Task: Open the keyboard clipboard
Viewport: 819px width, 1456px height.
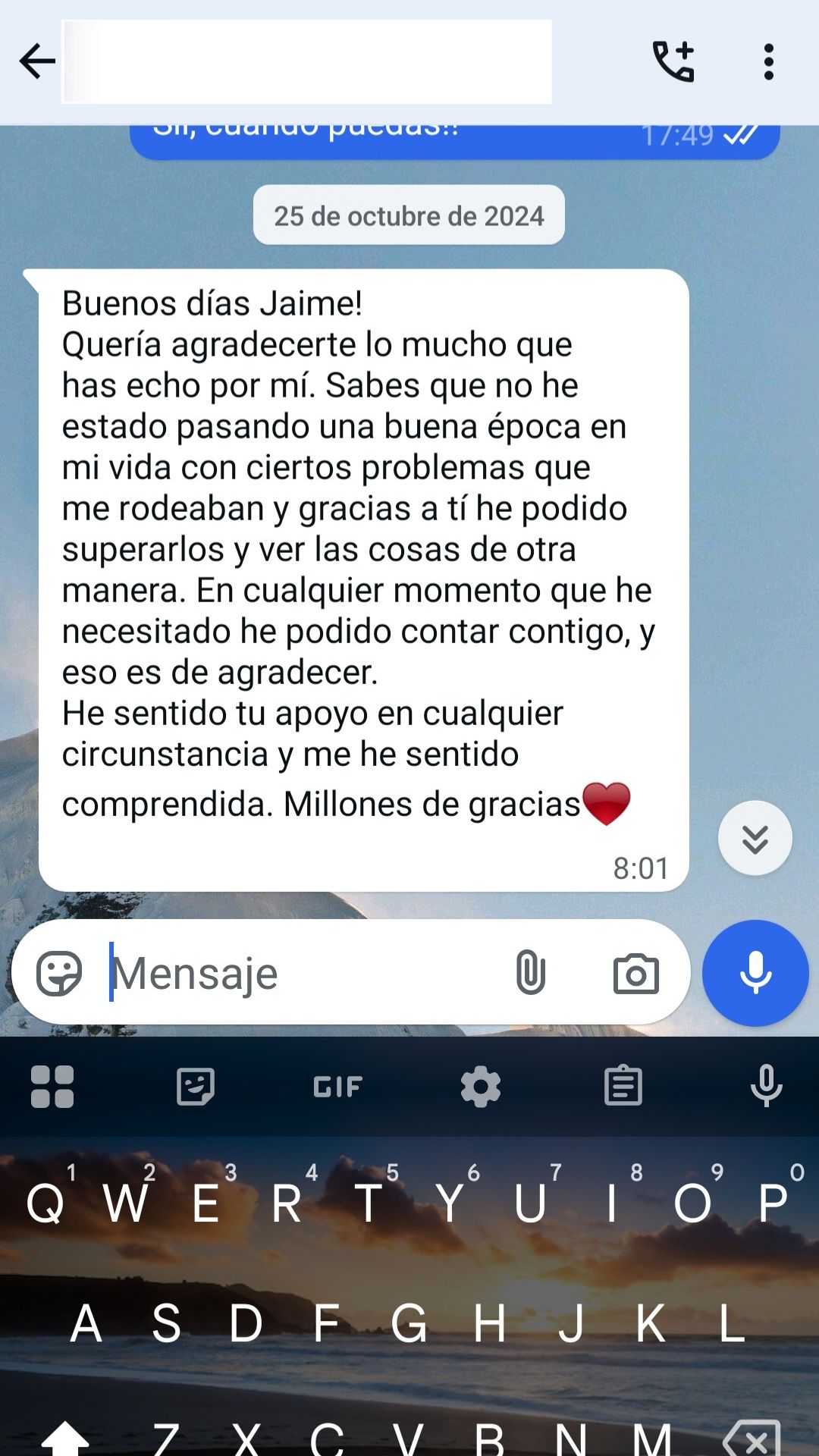Action: click(x=623, y=1087)
